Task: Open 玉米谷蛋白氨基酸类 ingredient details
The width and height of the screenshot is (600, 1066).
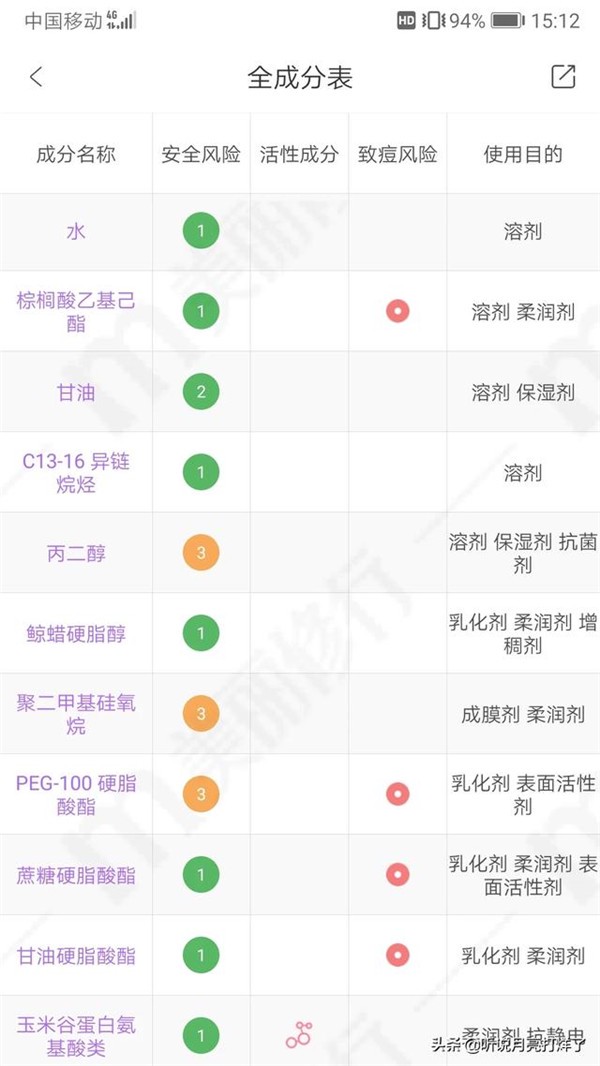Action: [76, 1036]
